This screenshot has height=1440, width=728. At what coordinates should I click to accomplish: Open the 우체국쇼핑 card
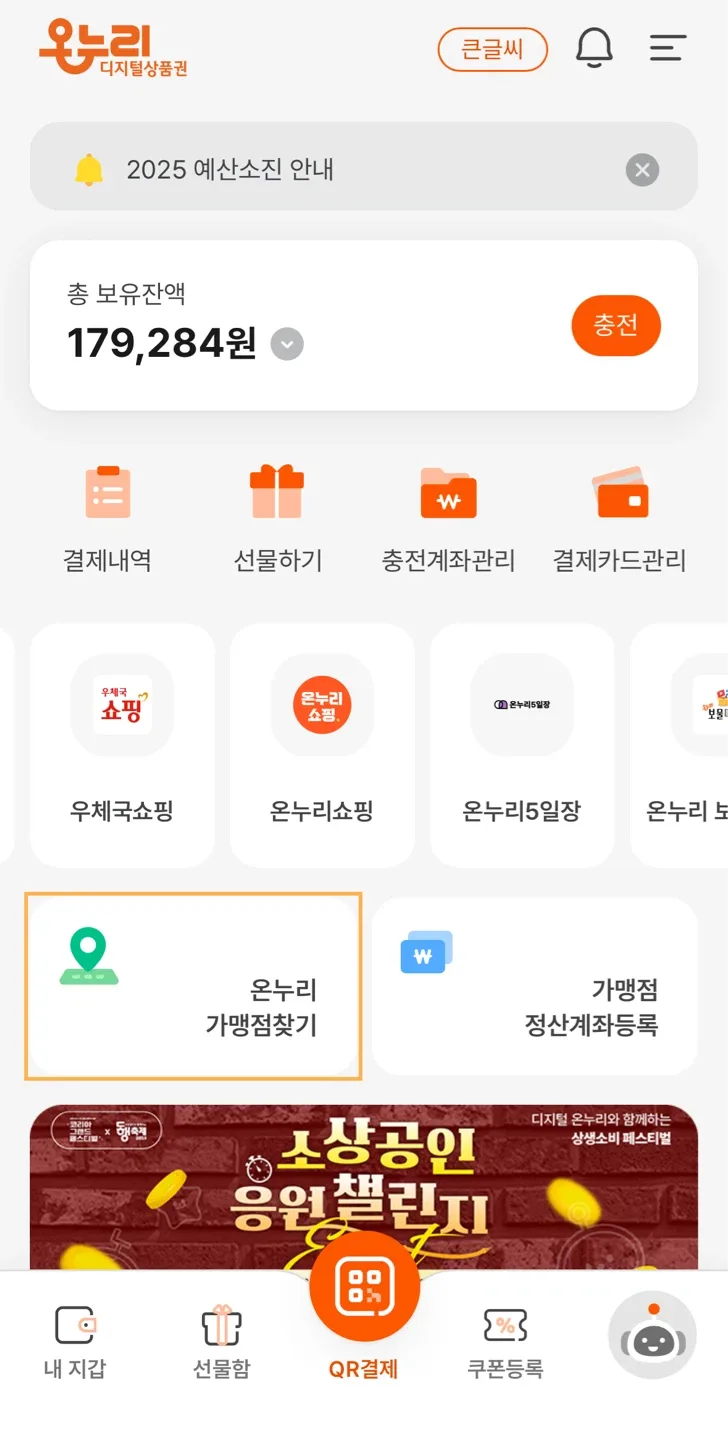pos(122,745)
